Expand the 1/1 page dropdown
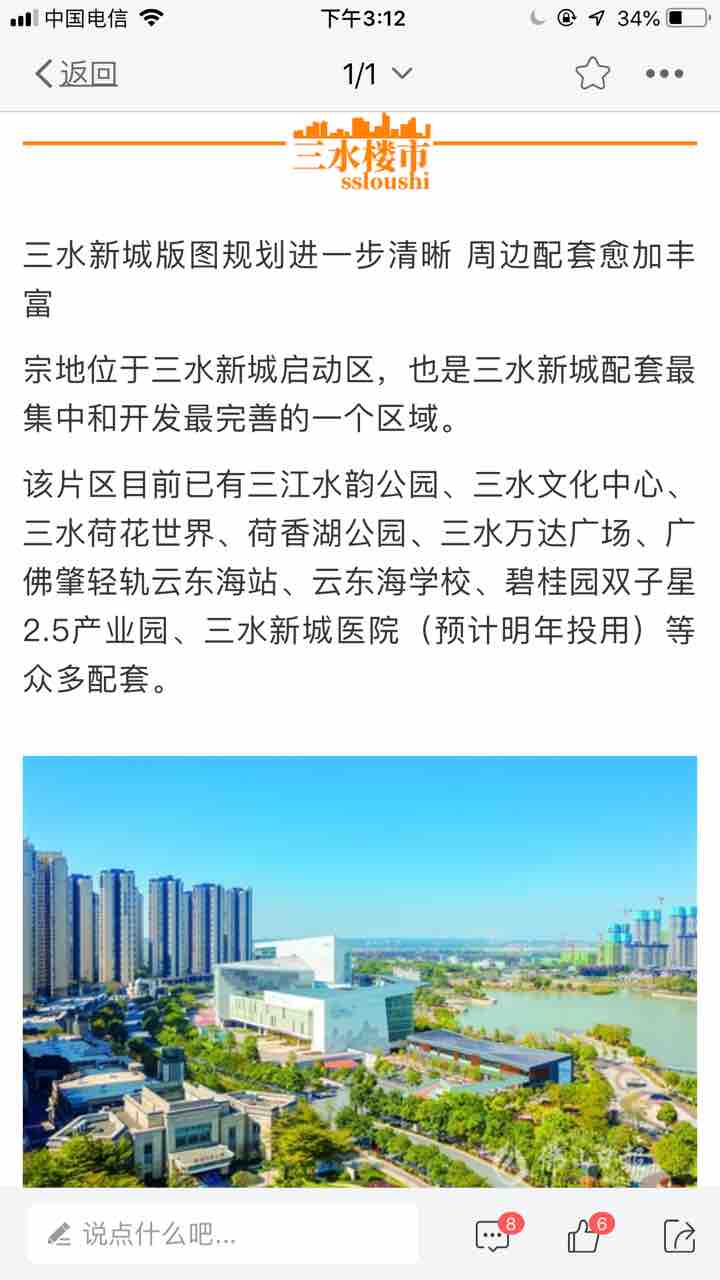 click(x=376, y=73)
